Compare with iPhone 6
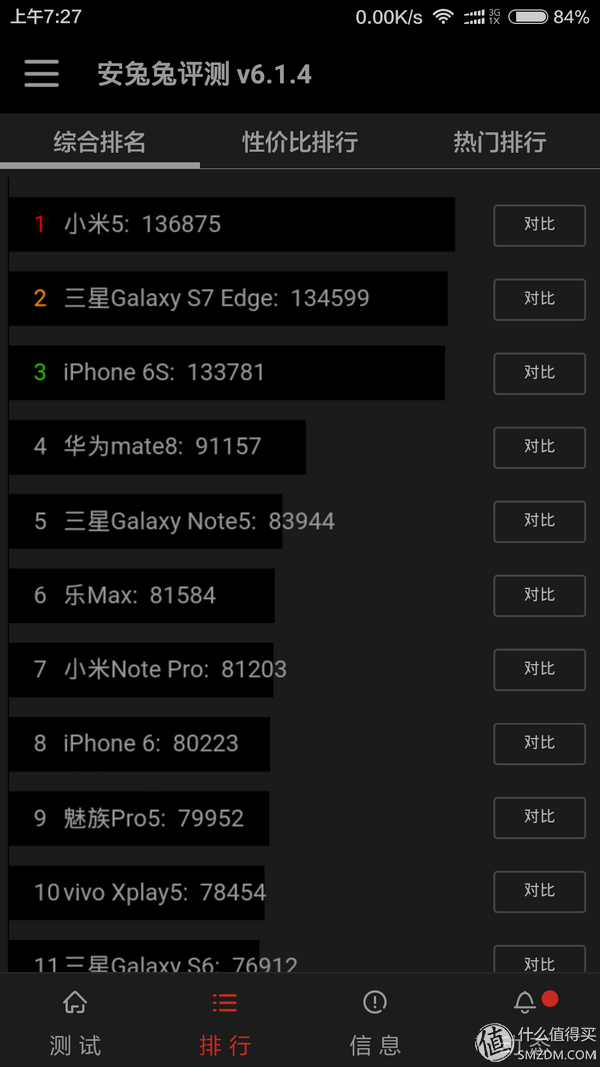This screenshot has height=1067, width=600. point(539,744)
